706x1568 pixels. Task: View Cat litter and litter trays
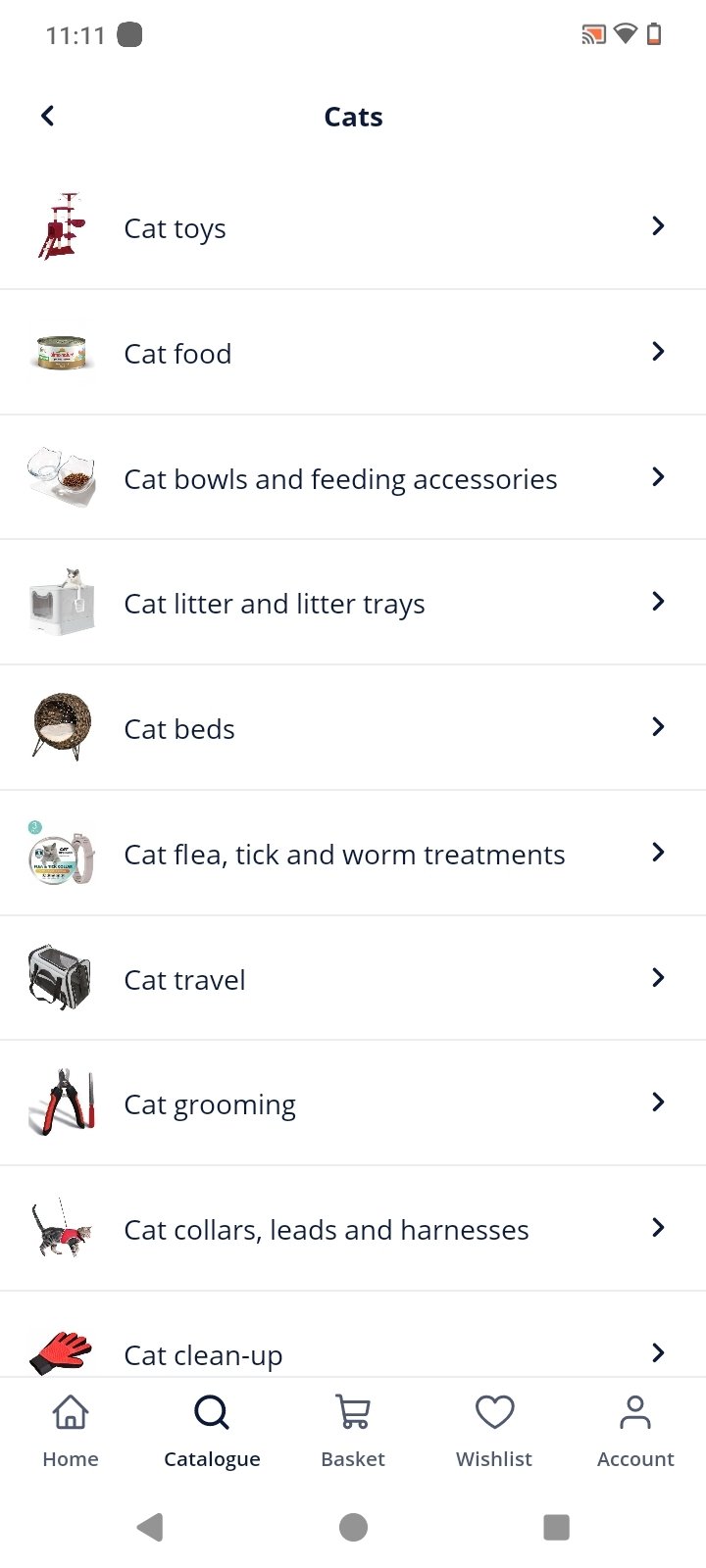(353, 603)
